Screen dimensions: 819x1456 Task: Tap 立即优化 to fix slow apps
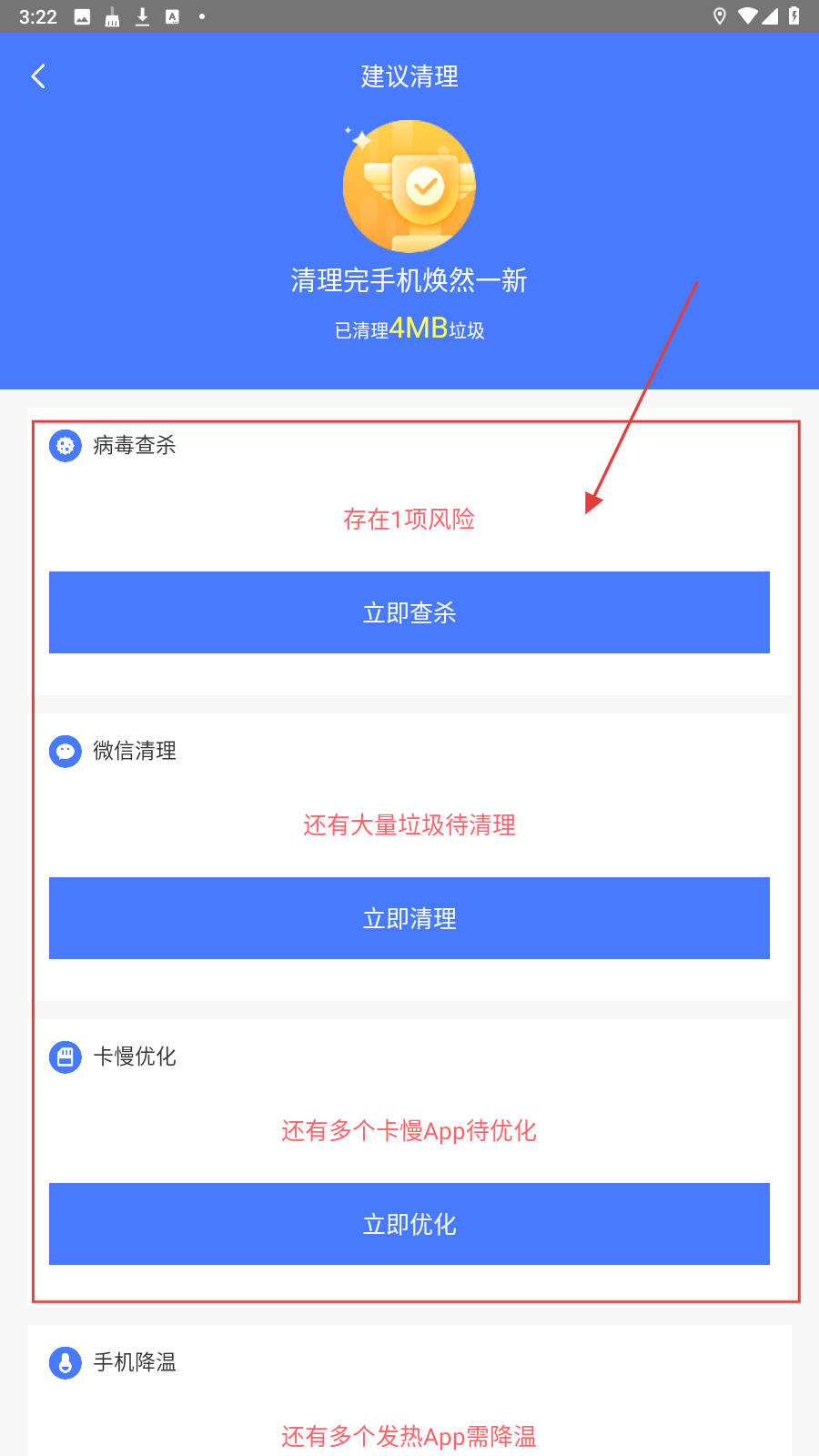point(409,1224)
